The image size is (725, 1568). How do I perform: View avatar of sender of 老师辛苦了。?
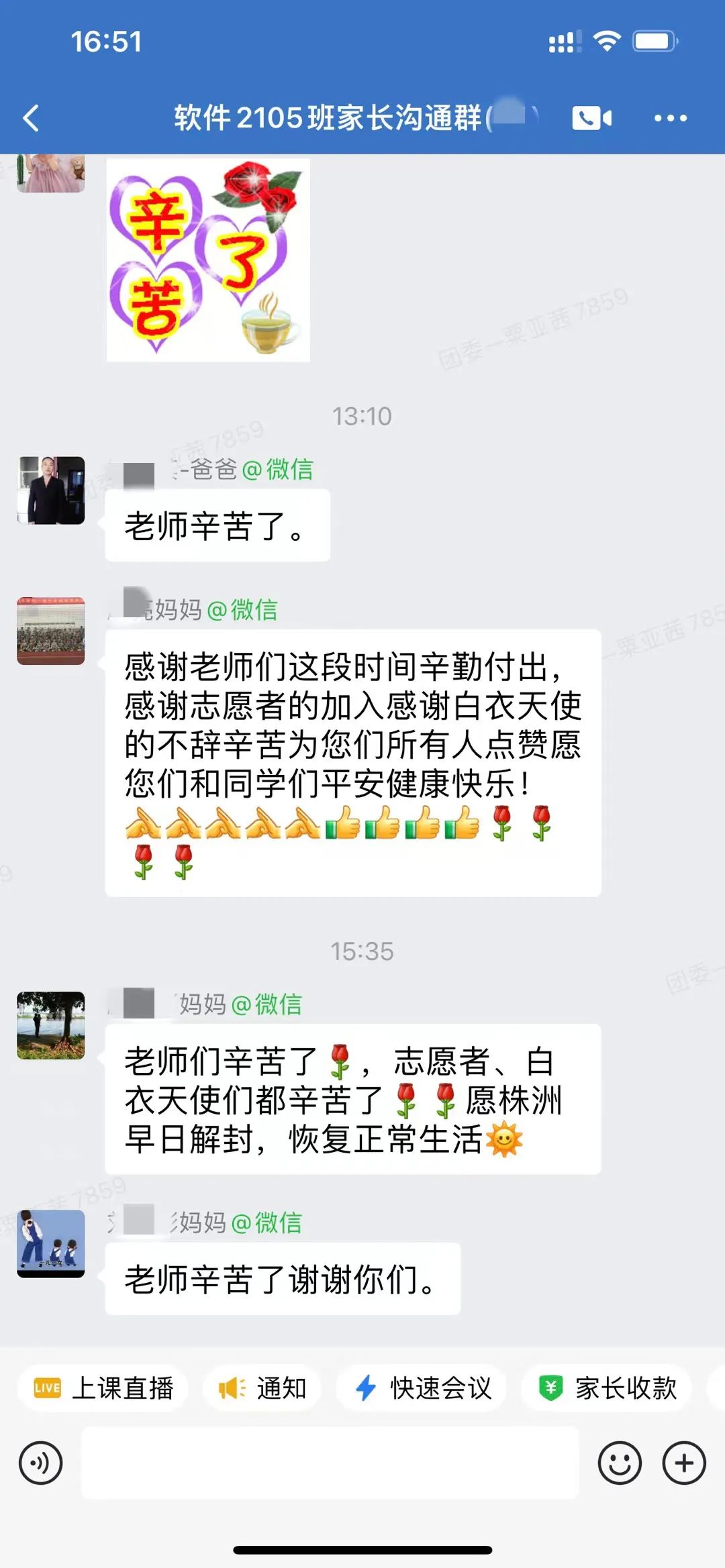coord(51,490)
